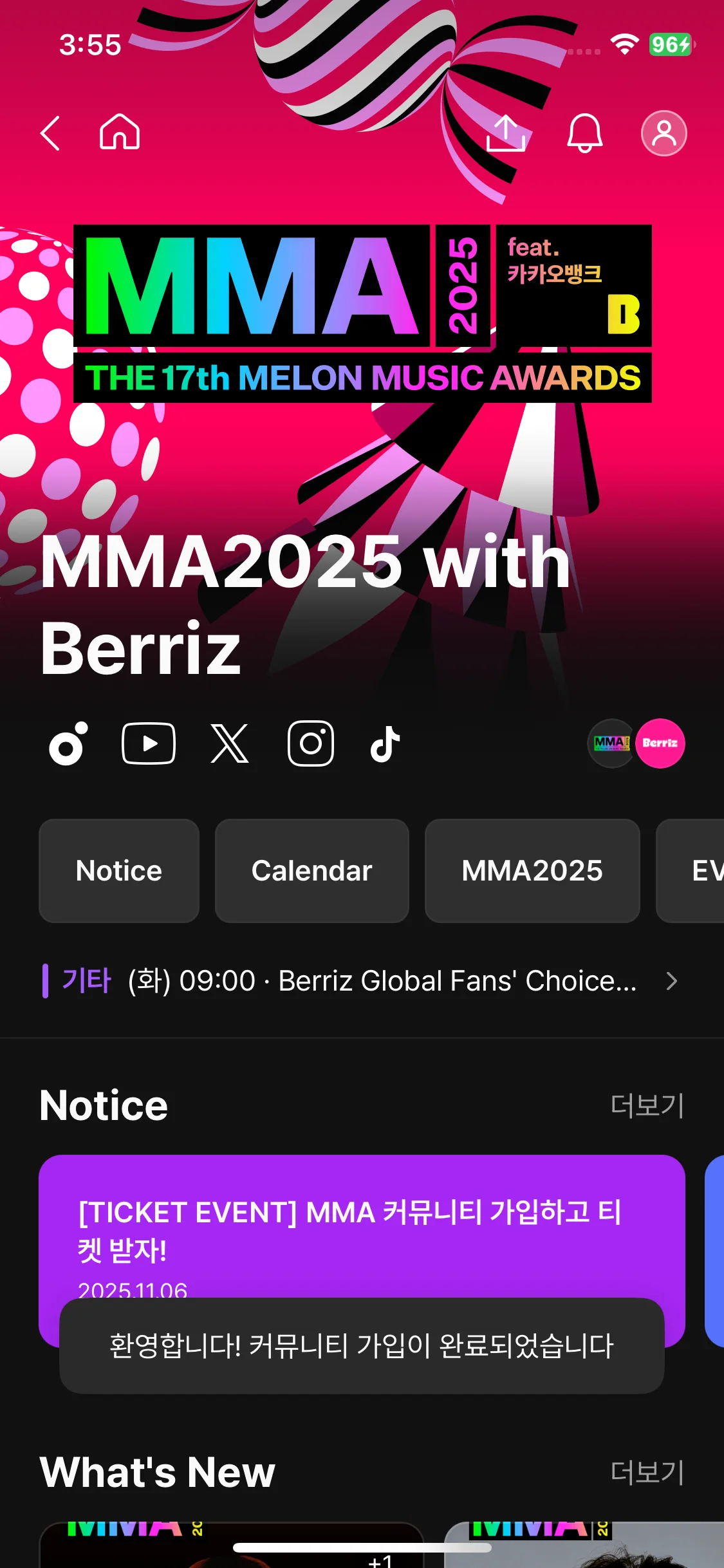Open my profile
Viewport: 724px width, 1568px height.
pyautogui.click(x=664, y=133)
